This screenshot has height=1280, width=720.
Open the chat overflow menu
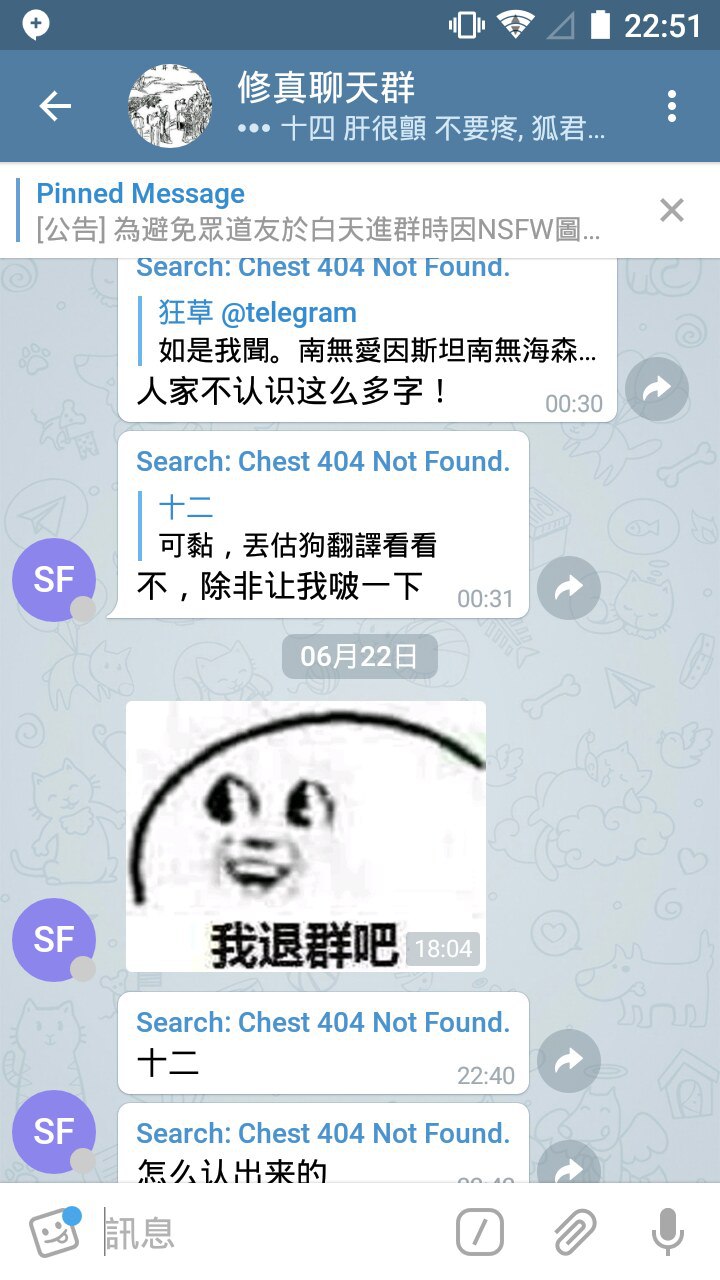click(671, 107)
